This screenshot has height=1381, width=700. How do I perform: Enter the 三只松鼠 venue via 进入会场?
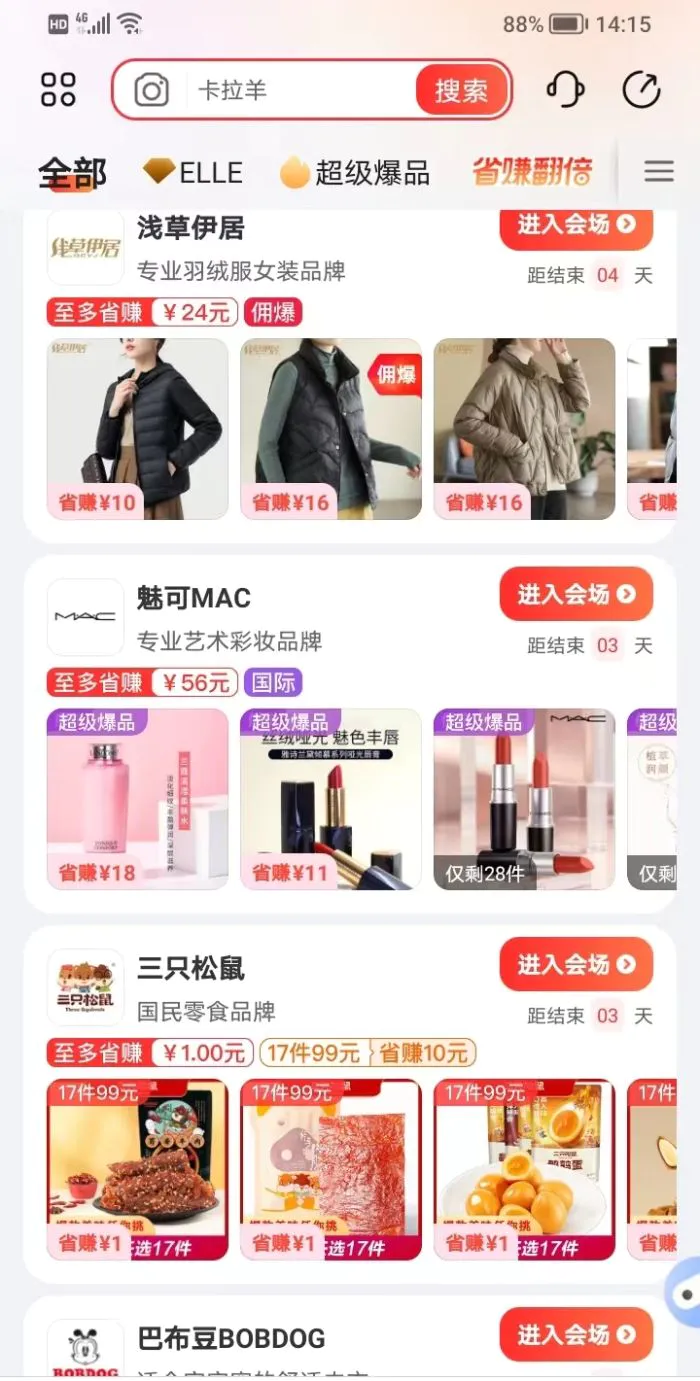(576, 964)
